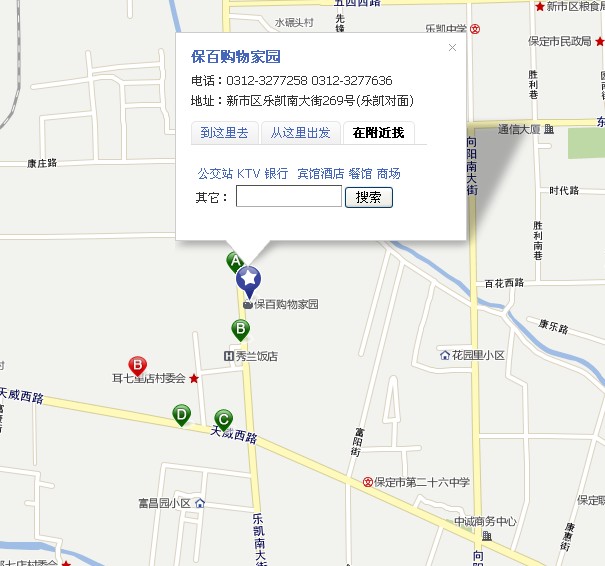
Task: Select the green B marker near 秀兰饭店
Action: click(240, 329)
